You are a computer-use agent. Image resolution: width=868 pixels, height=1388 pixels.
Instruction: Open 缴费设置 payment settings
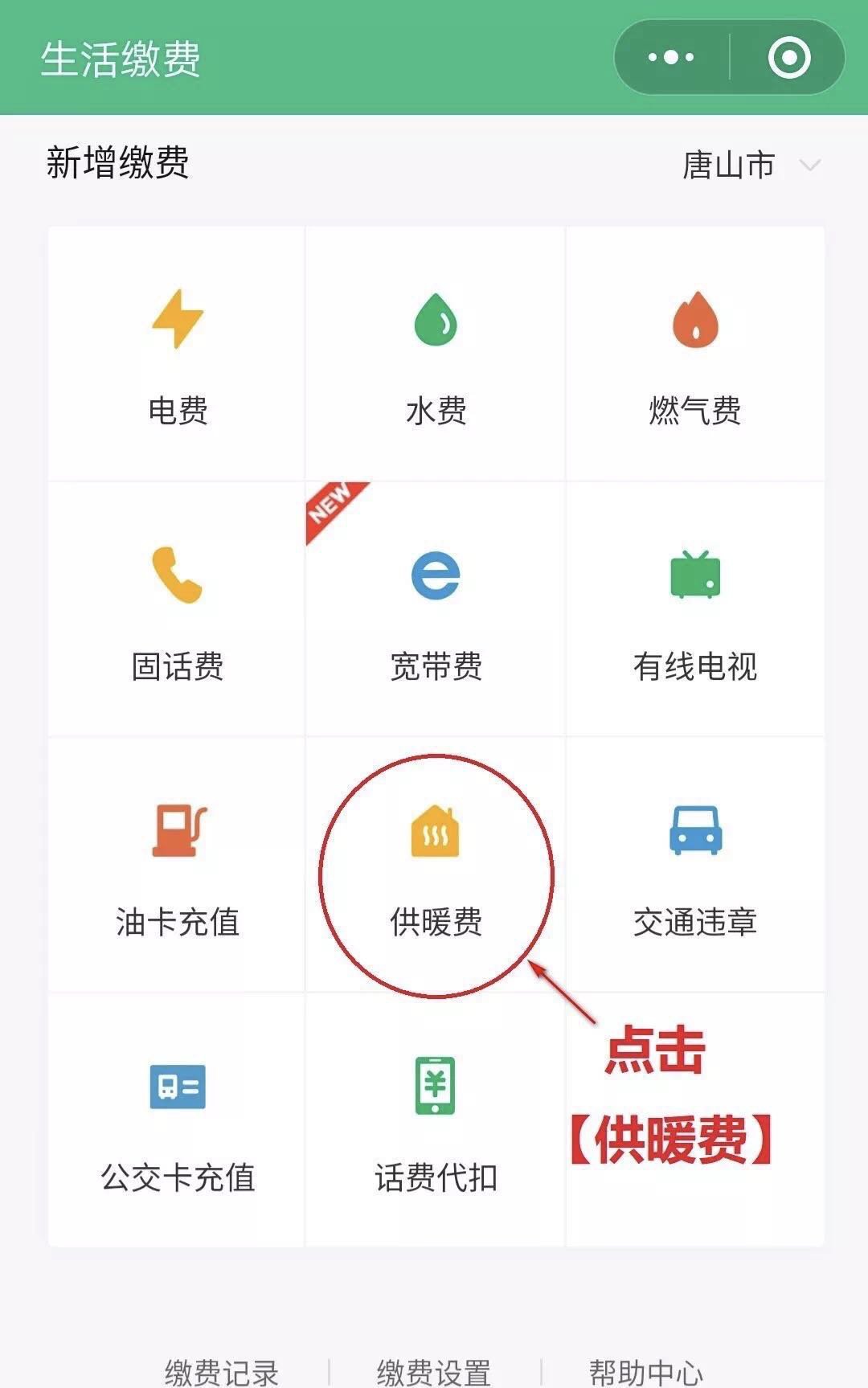(434, 1371)
